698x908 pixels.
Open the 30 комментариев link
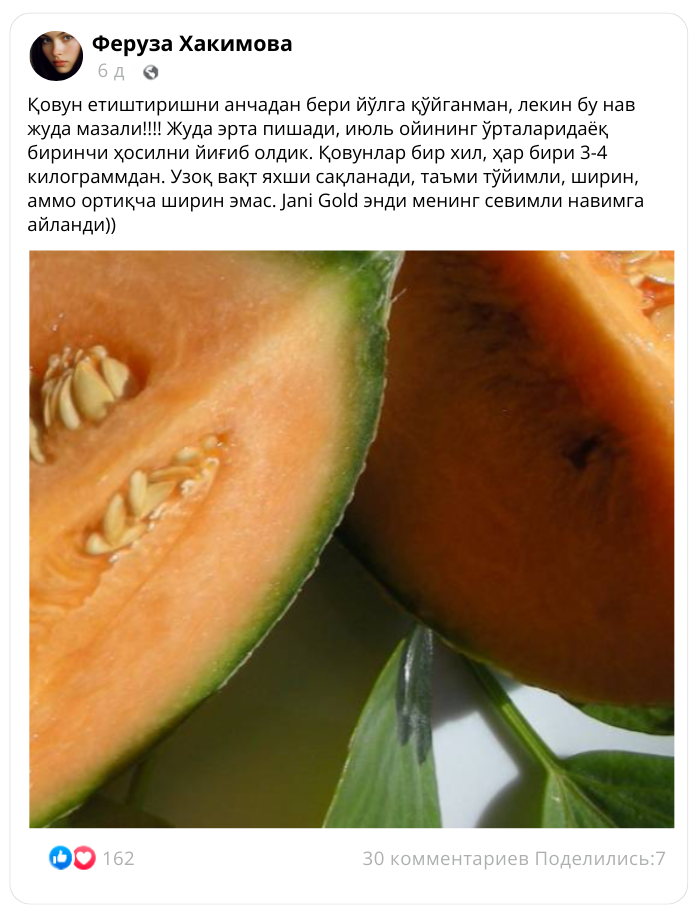[x=445, y=858]
